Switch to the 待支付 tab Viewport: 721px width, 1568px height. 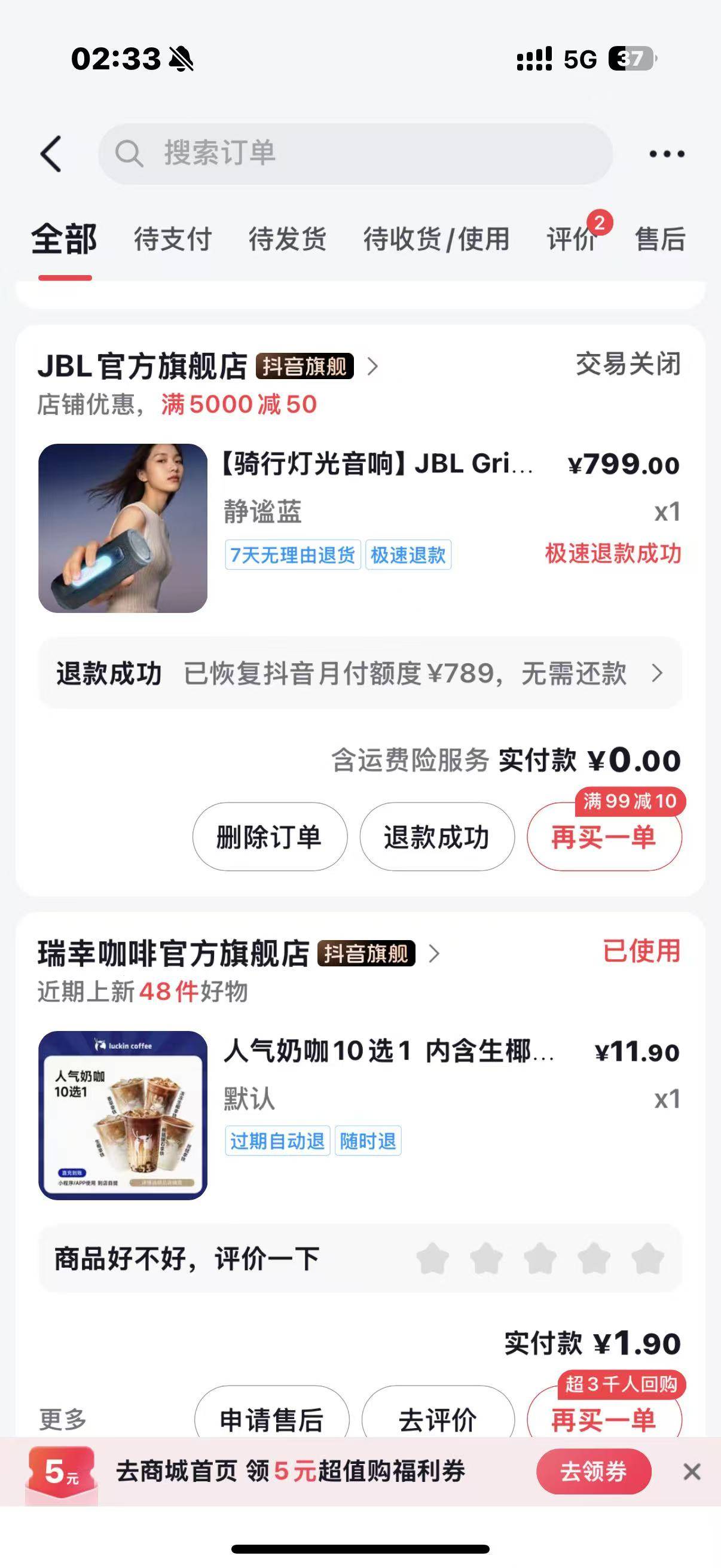coord(172,239)
